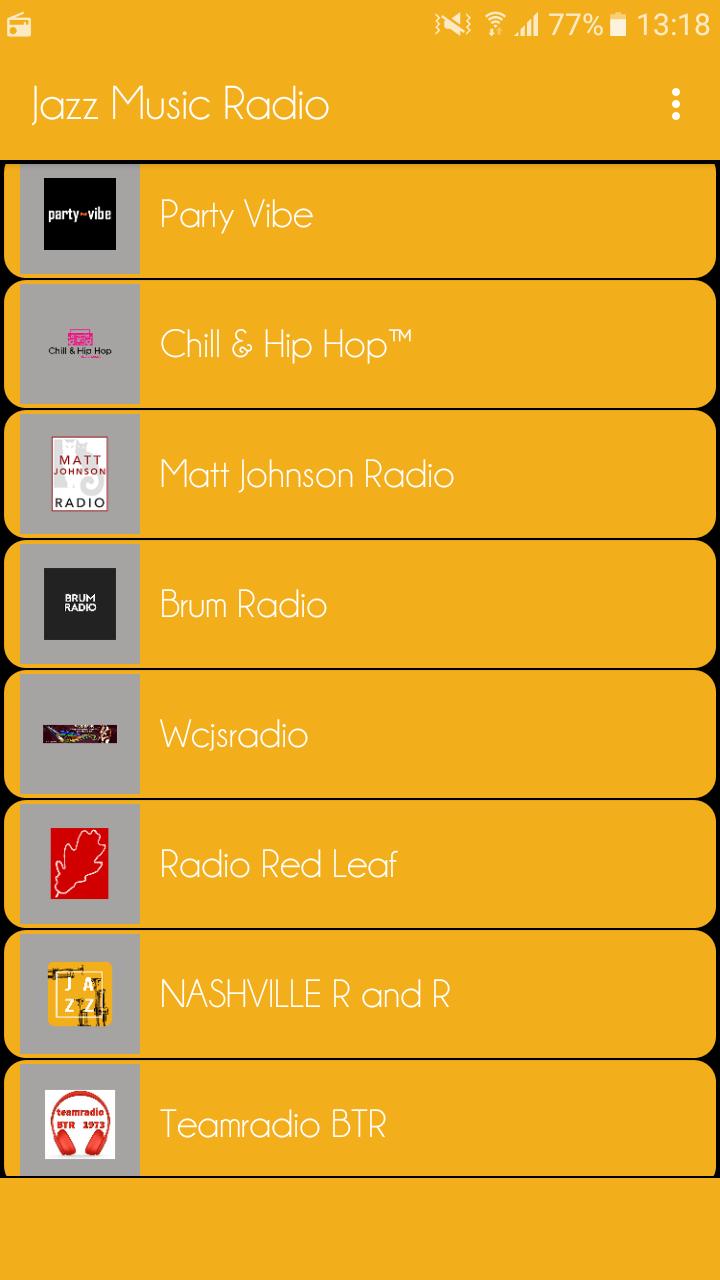This screenshot has height=1280, width=720.
Task: Open Chill & Hip Hop station
Action: [360, 345]
